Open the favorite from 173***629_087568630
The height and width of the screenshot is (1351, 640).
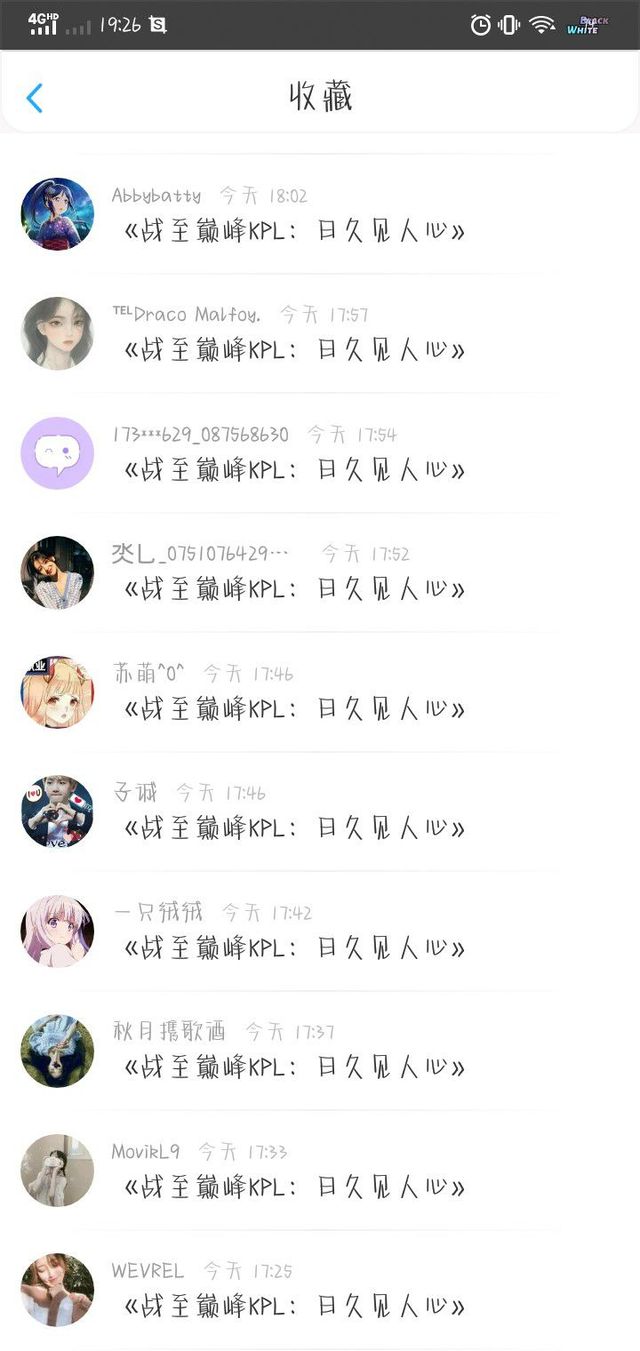[x=295, y=470]
